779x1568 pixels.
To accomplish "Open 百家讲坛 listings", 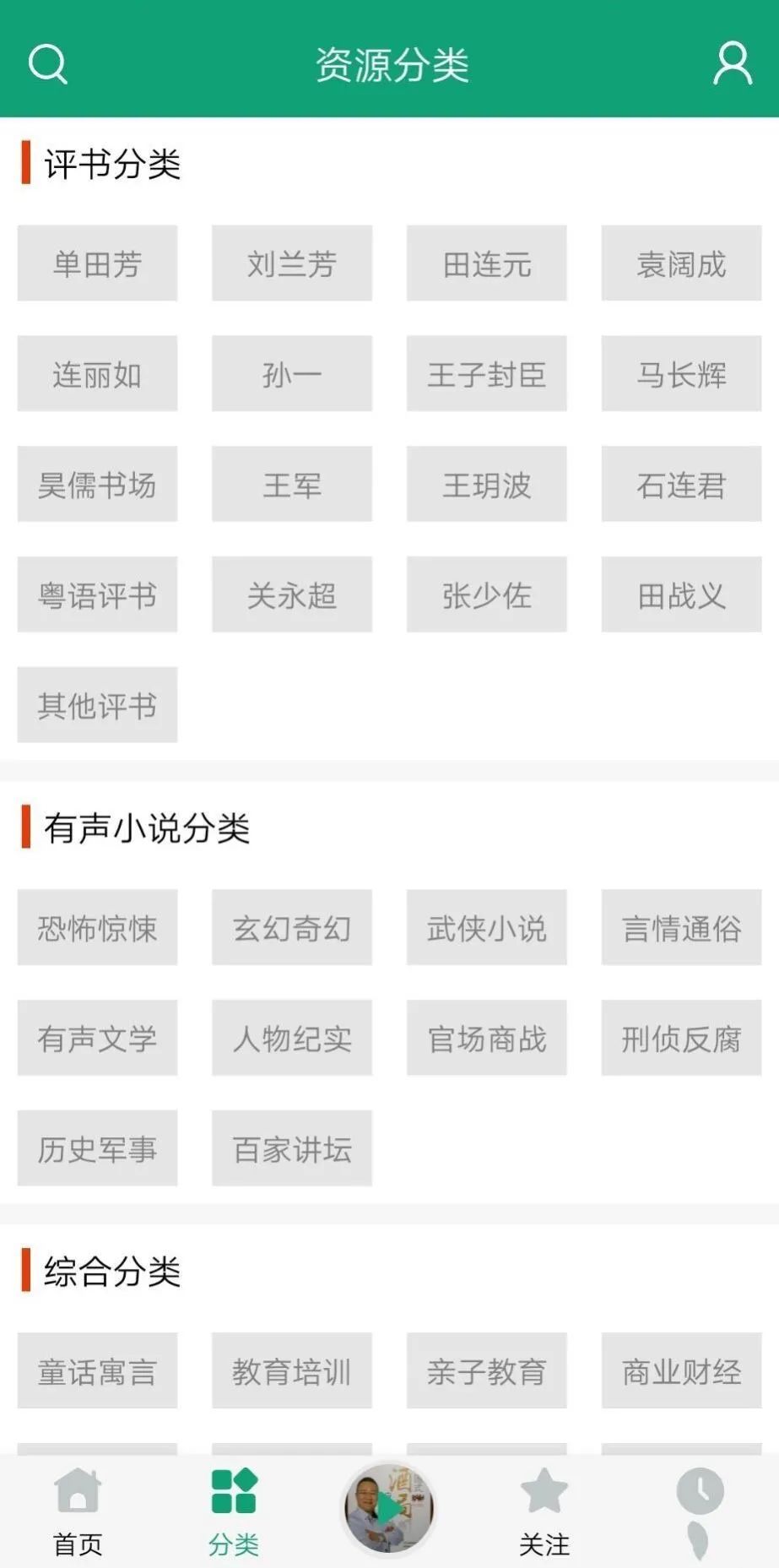I will coord(291,1148).
